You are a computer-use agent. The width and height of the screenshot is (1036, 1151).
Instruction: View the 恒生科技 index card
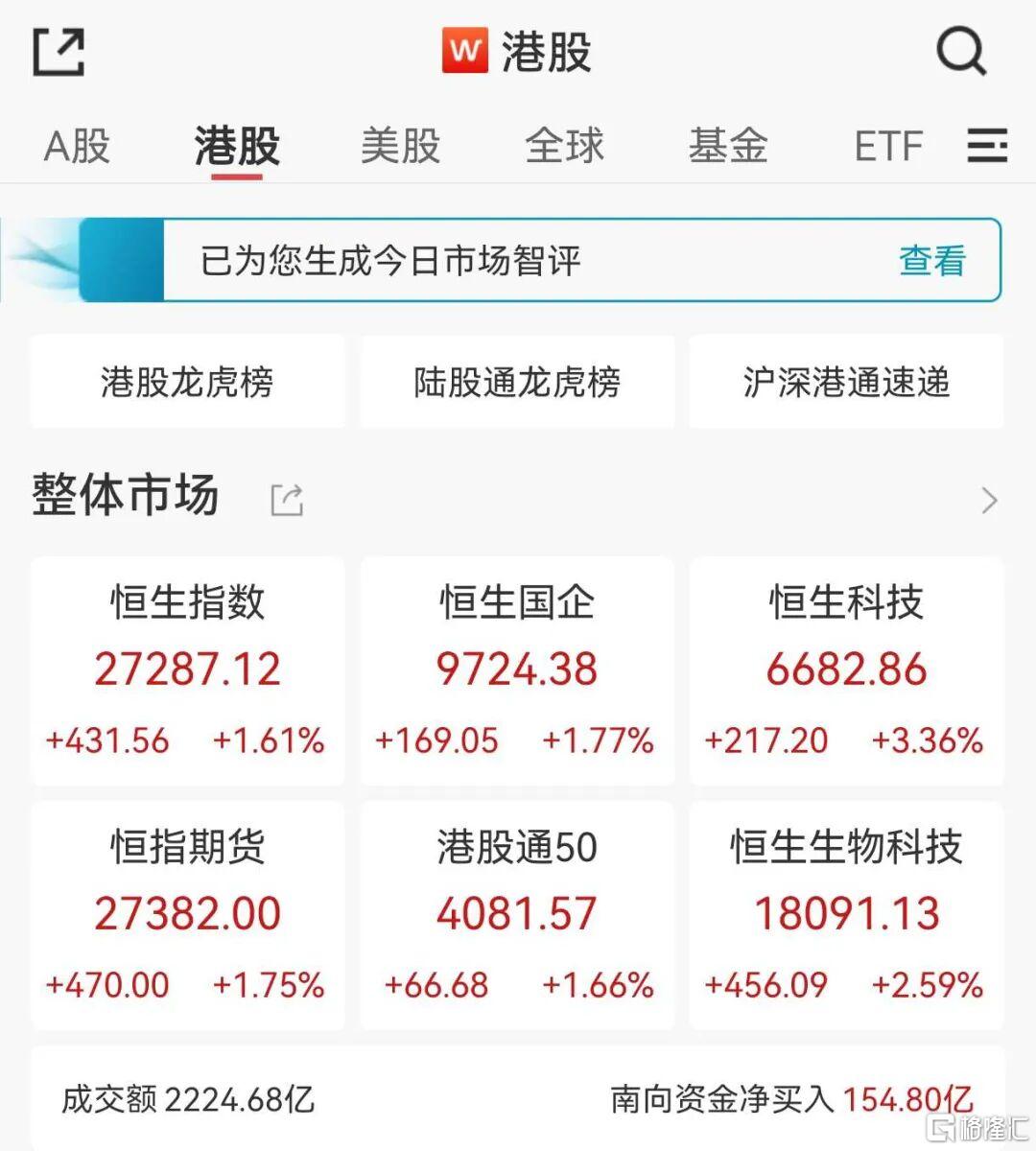click(x=846, y=670)
